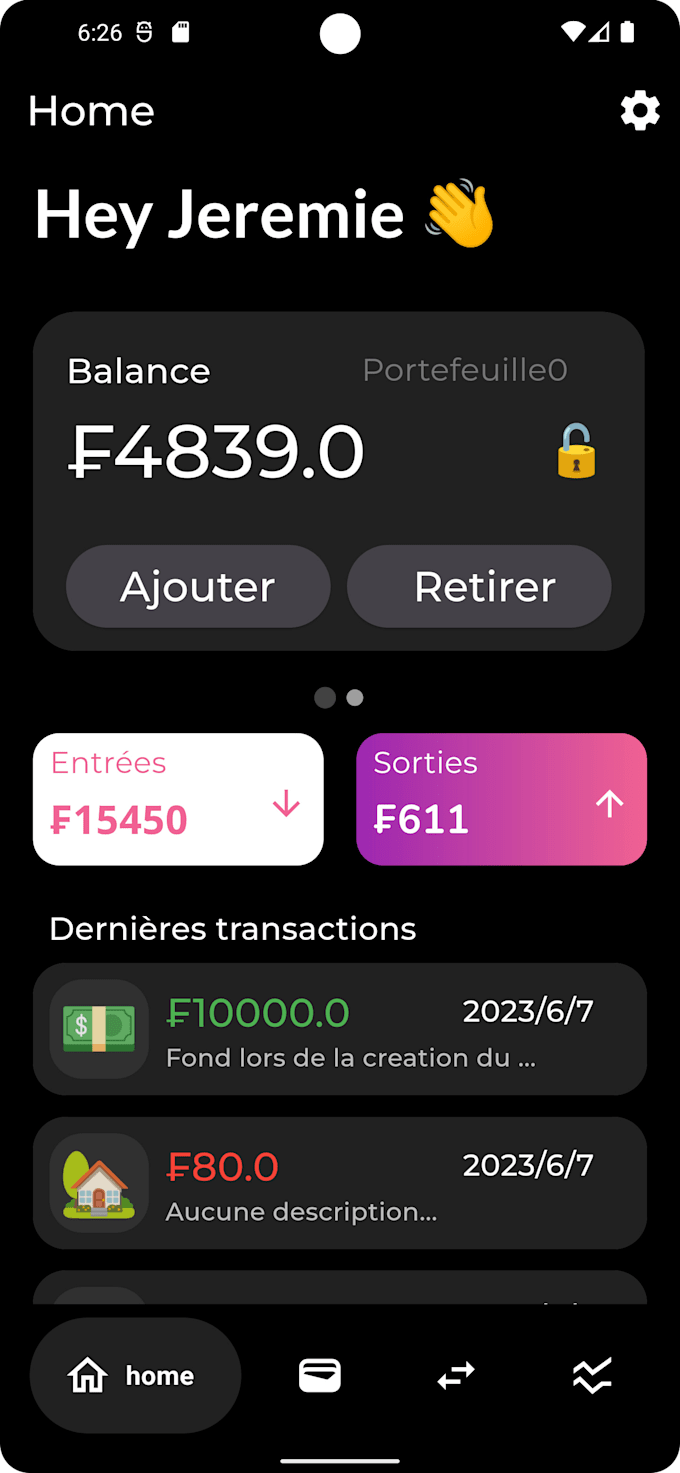Viewport: 680px width, 1473px height.
Task: Toggle the padlock icon on the balance card
Action: [x=576, y=451]
